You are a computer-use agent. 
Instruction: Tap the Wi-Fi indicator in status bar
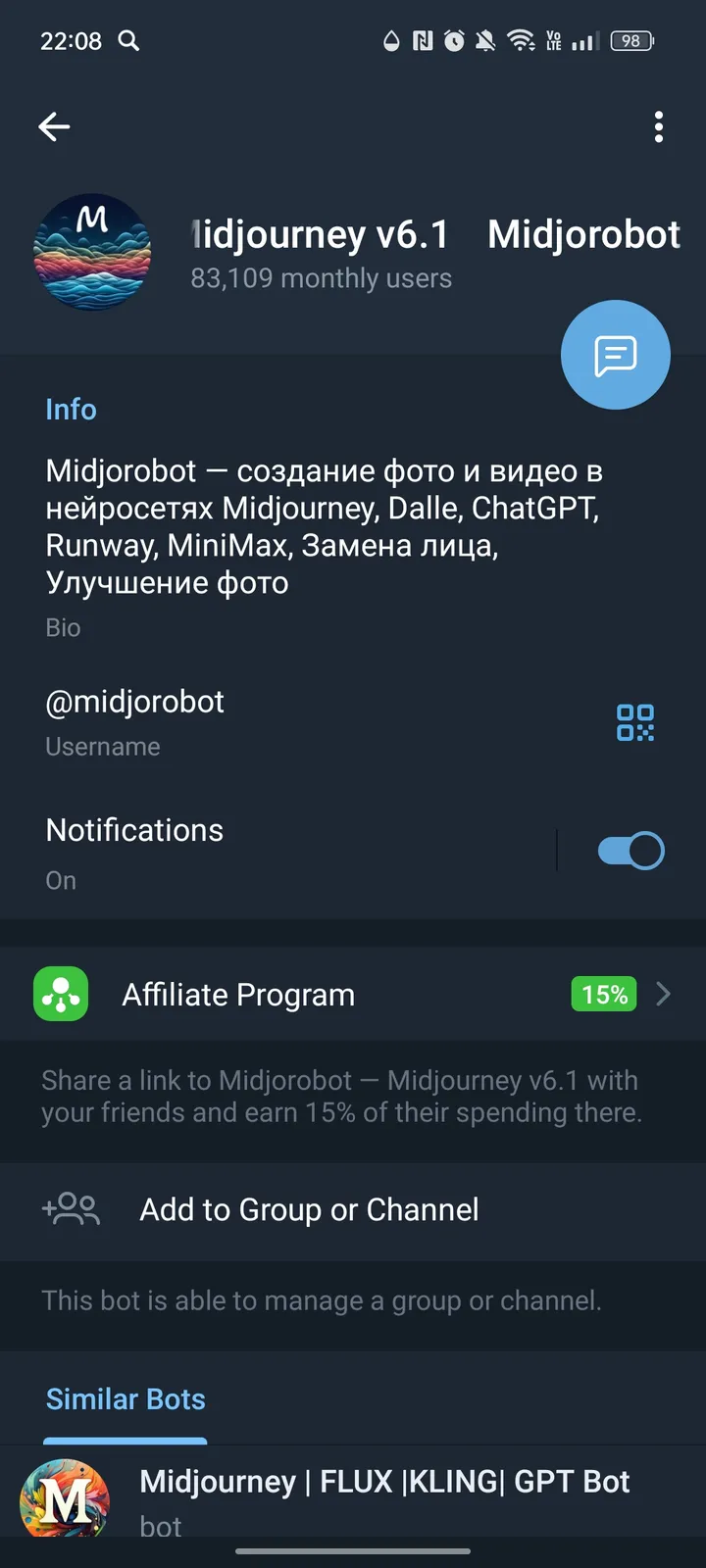point(518,41)
